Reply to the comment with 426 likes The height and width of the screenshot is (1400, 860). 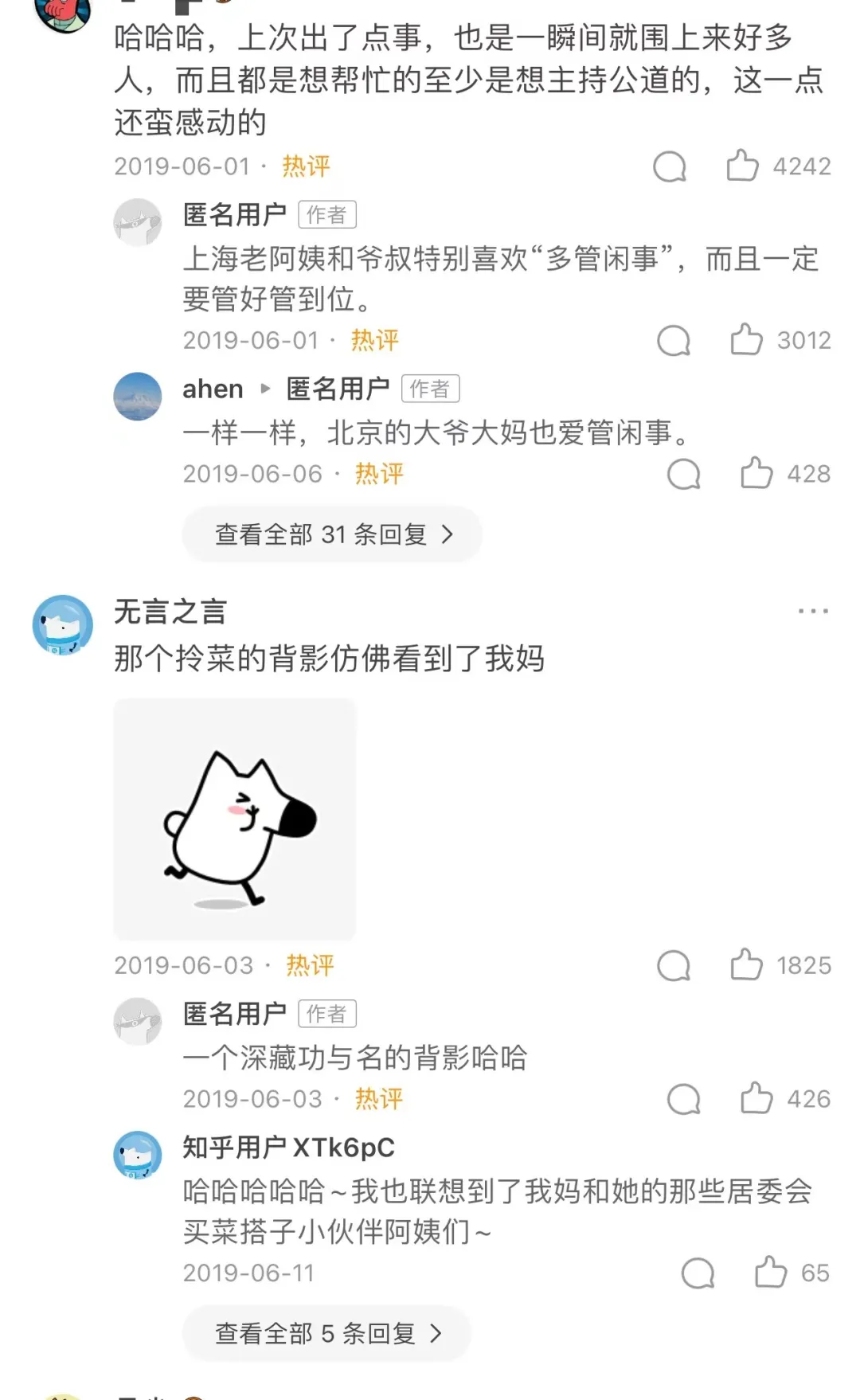683,1100
